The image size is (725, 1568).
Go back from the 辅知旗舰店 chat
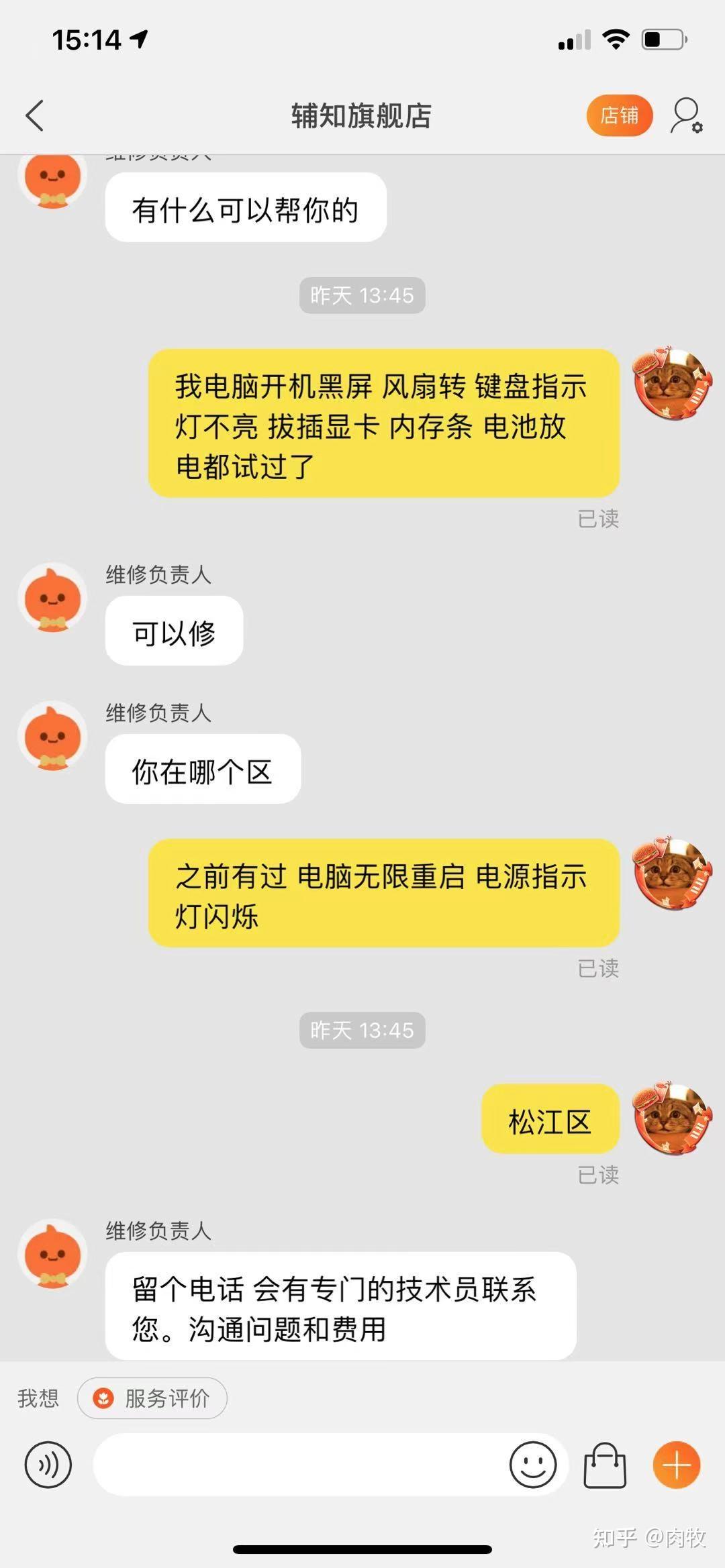(35, 115)
